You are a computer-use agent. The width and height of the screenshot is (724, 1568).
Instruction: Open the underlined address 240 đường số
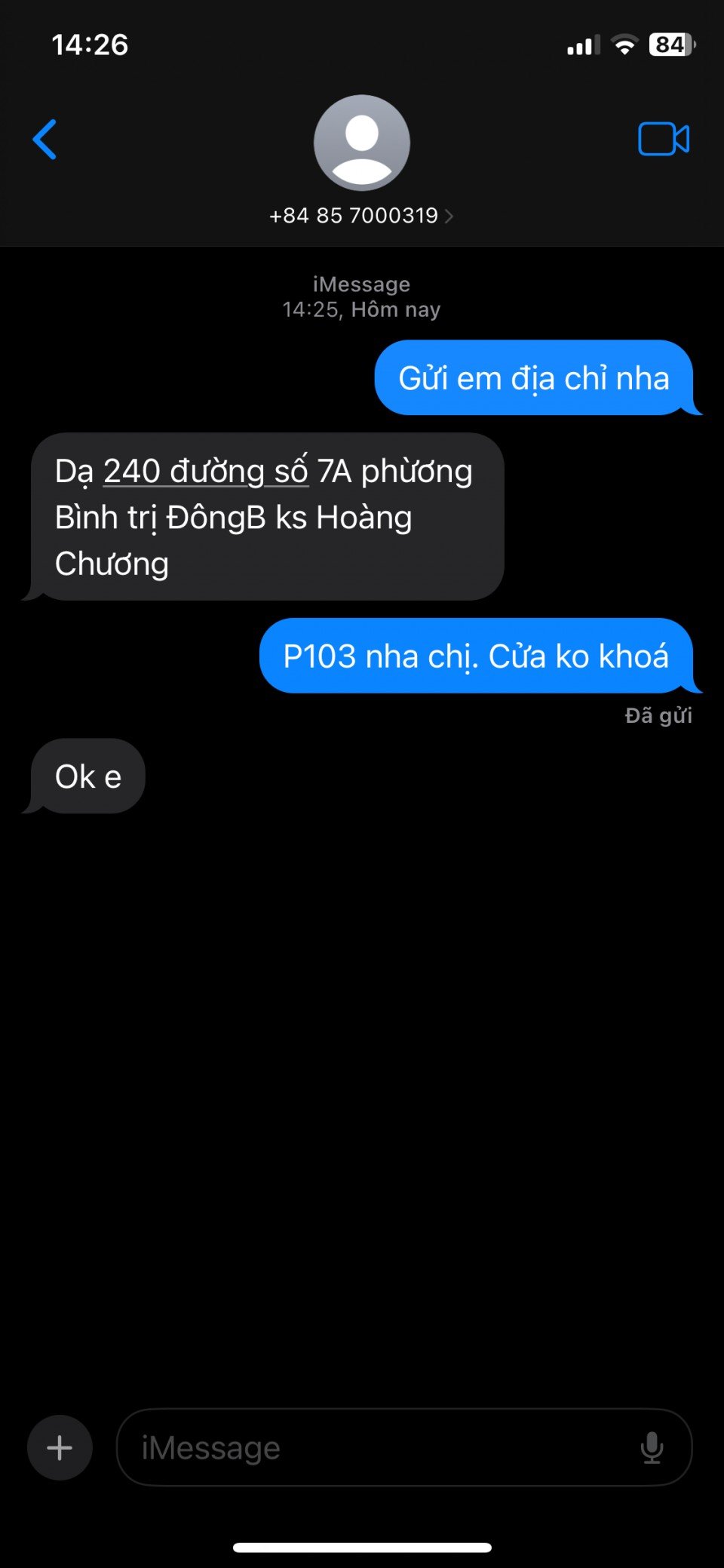click(205, 472)
